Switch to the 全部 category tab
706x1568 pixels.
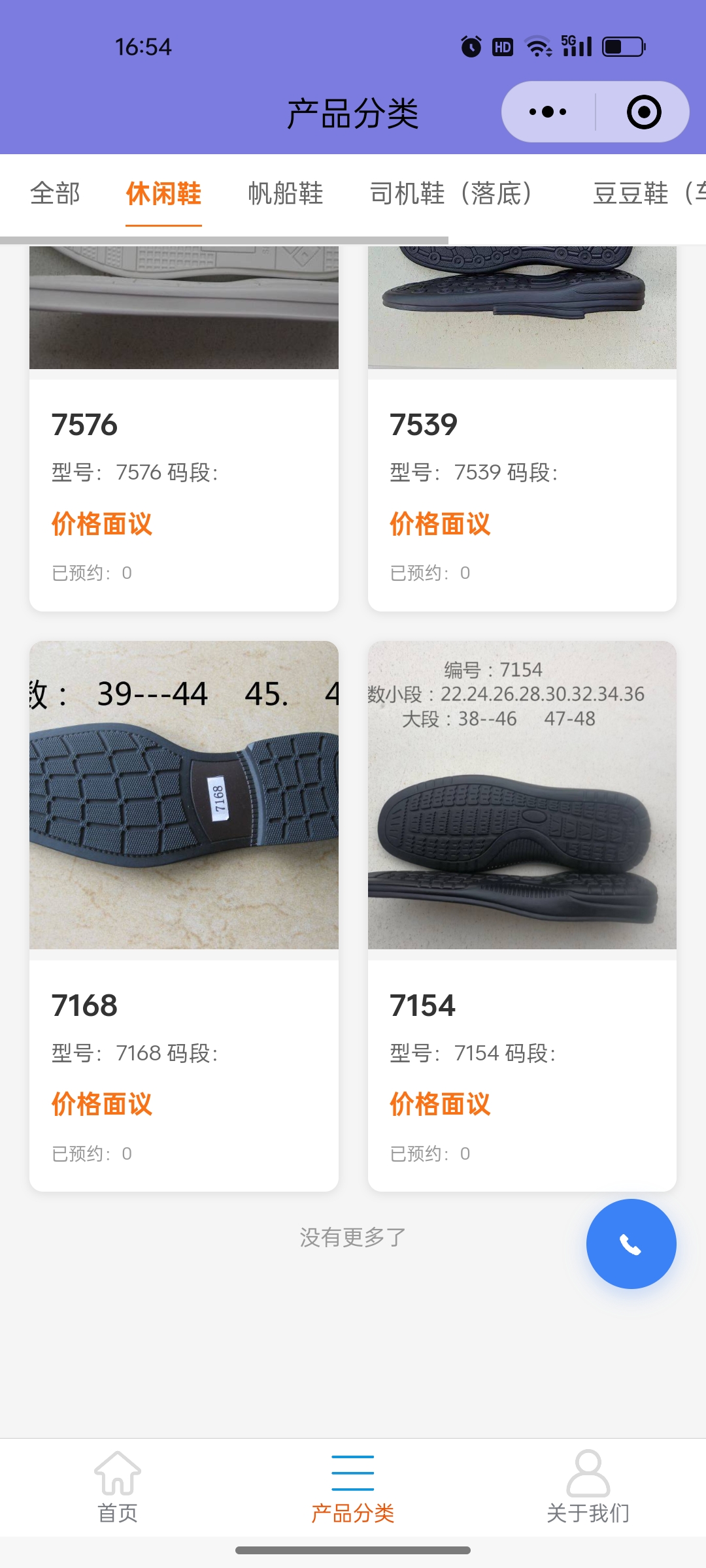[55, 194]
